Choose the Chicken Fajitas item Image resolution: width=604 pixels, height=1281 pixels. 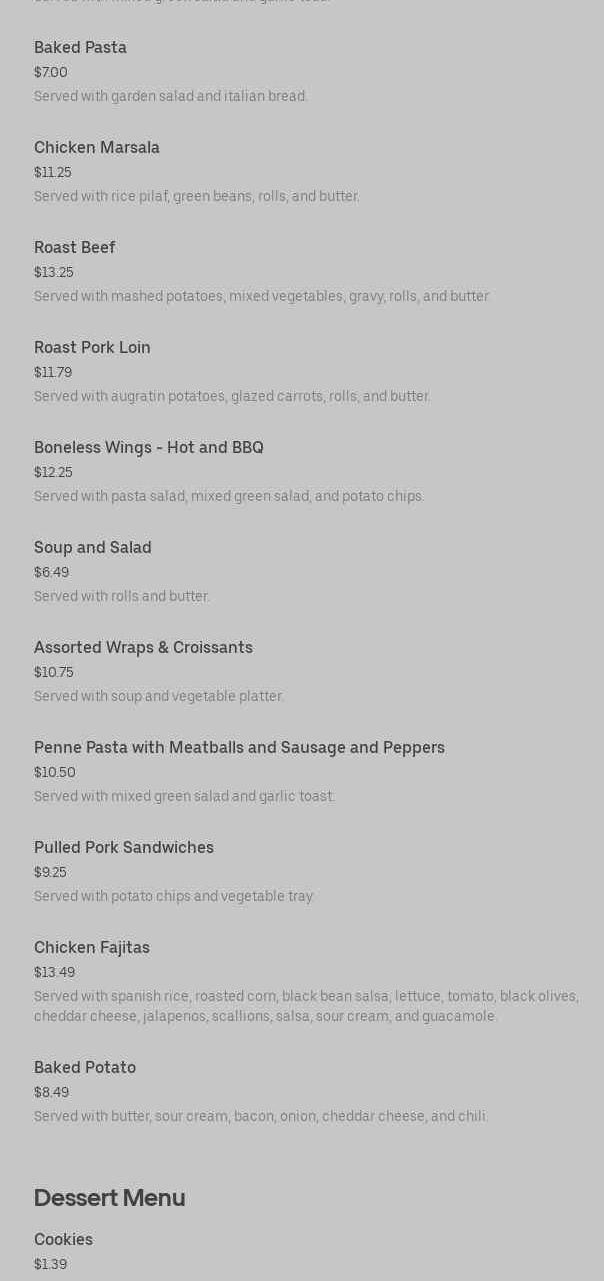click(92, 947)
